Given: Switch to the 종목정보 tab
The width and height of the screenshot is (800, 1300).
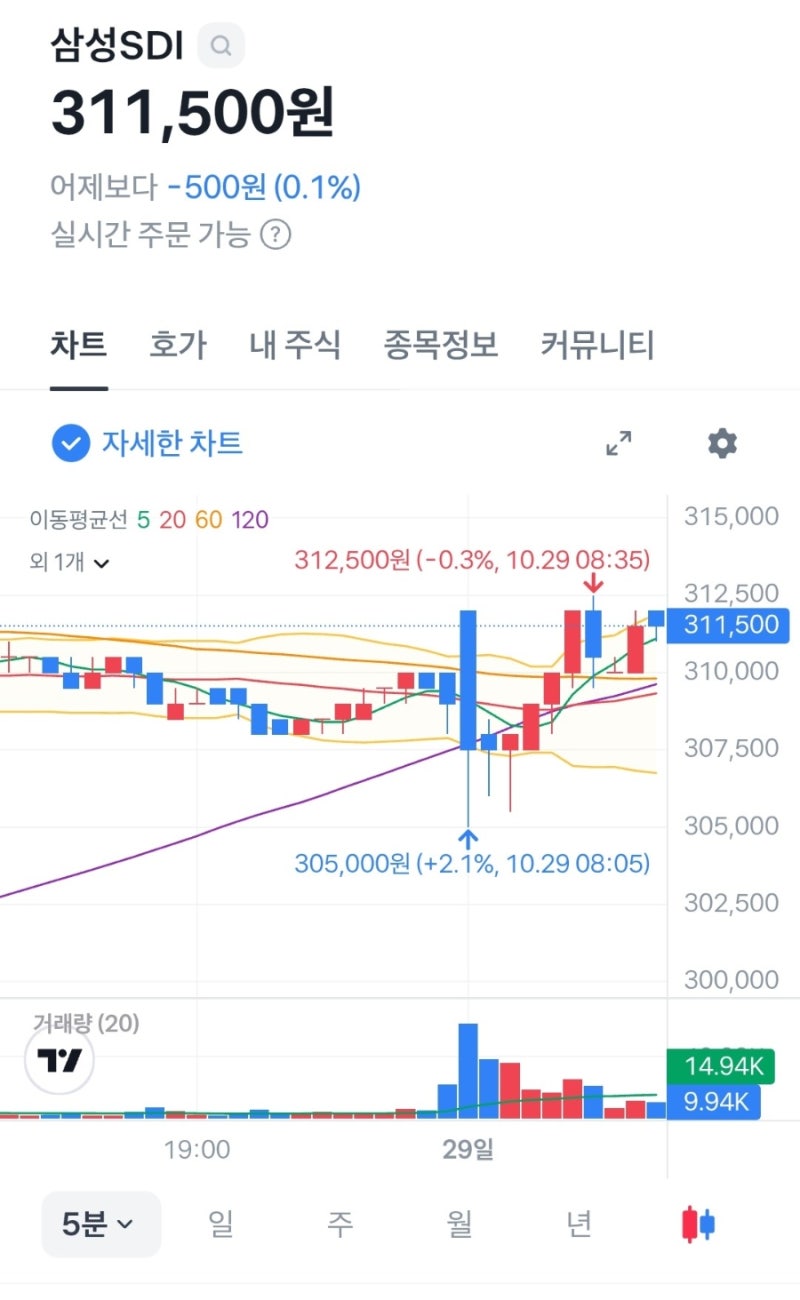Looking at the screenshot, I should (x=441, y=345).
